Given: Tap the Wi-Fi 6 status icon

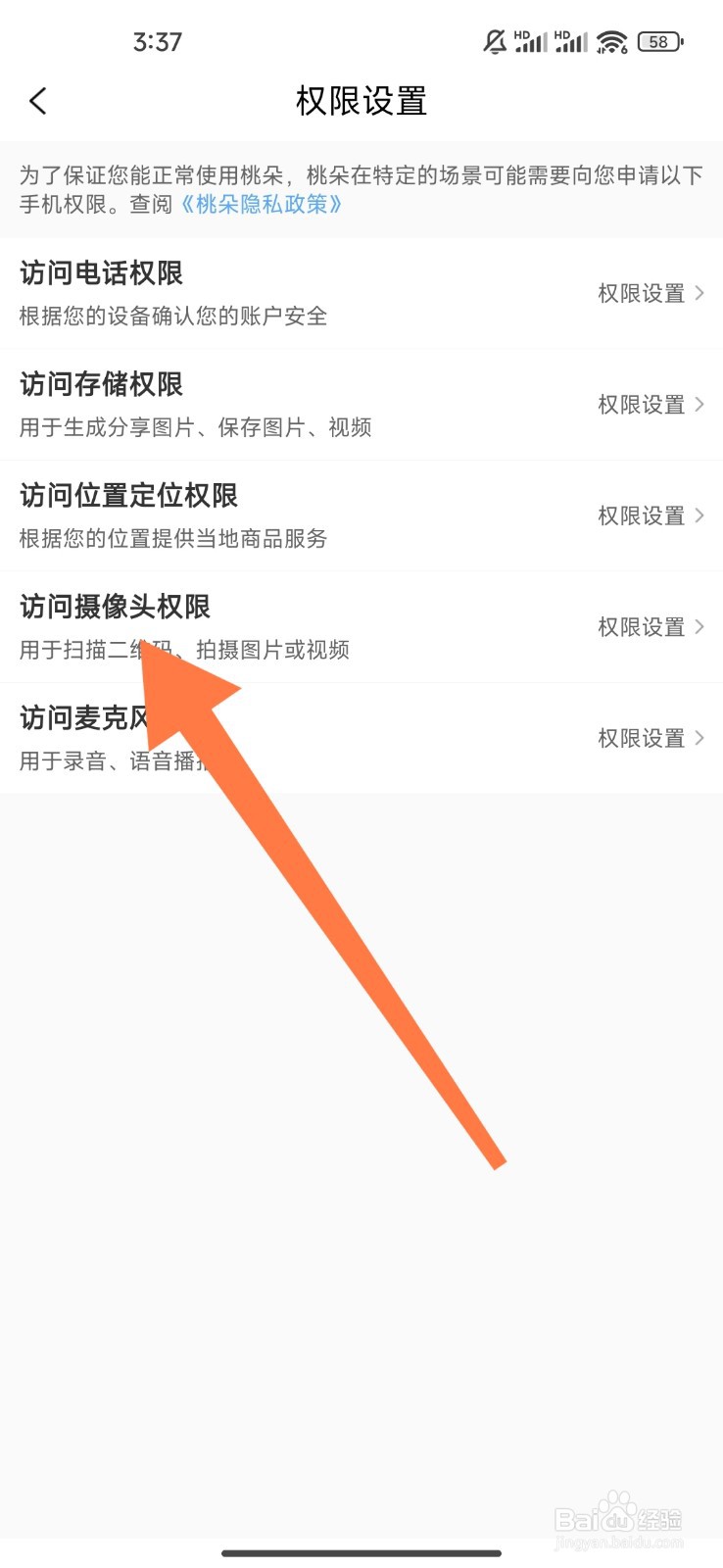Looking at the screenshot, I should (x=611, y=41).
